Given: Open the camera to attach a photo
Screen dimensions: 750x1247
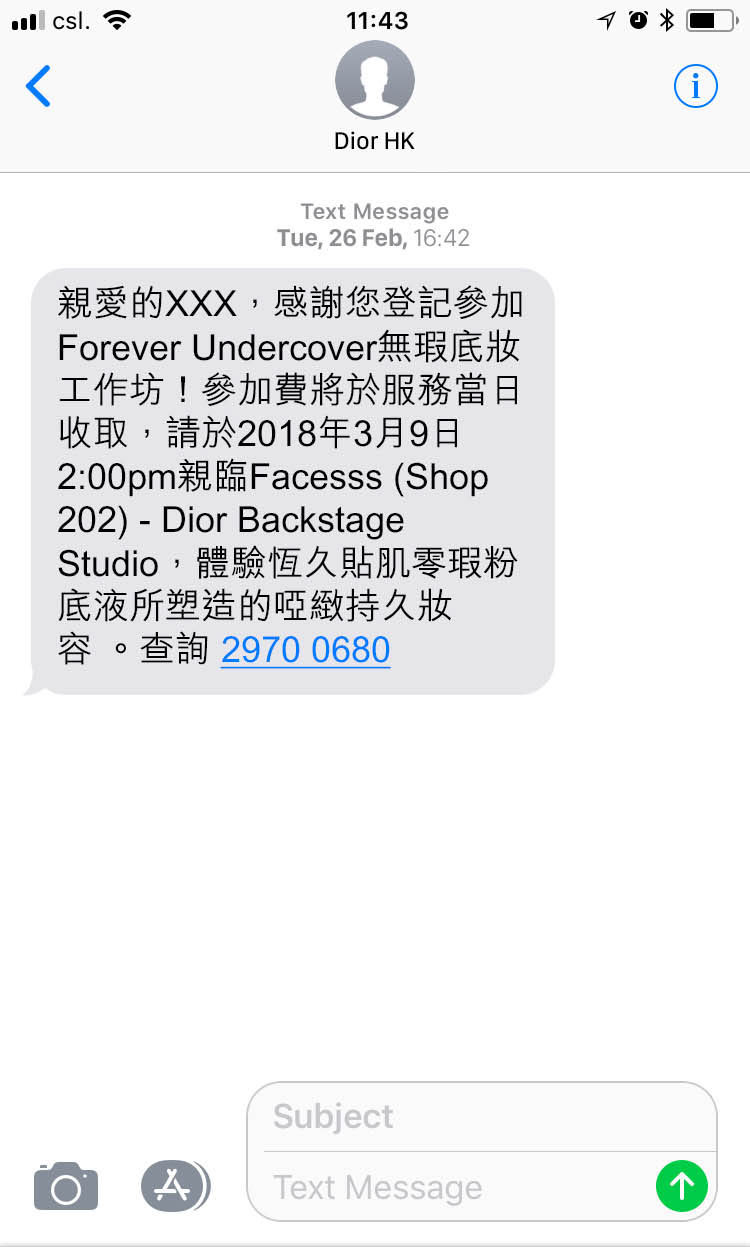Looking at the screenshot, I should pos(66,1186).
